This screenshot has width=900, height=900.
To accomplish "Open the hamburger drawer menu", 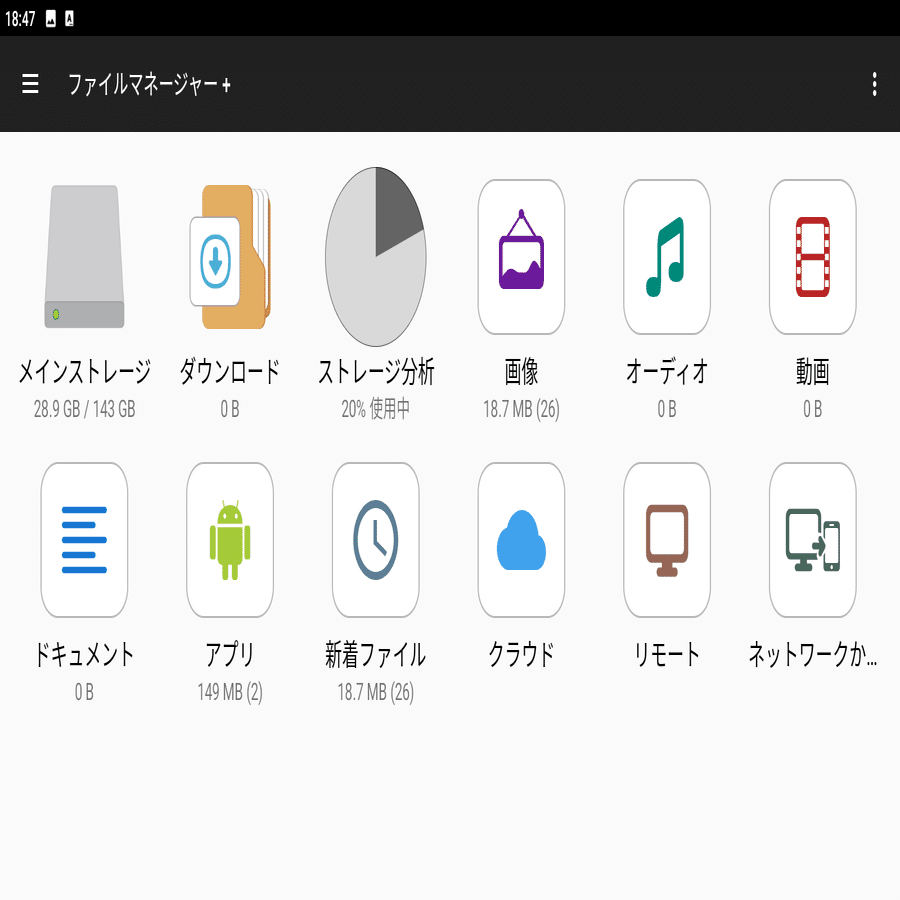I will click(31, 84).
